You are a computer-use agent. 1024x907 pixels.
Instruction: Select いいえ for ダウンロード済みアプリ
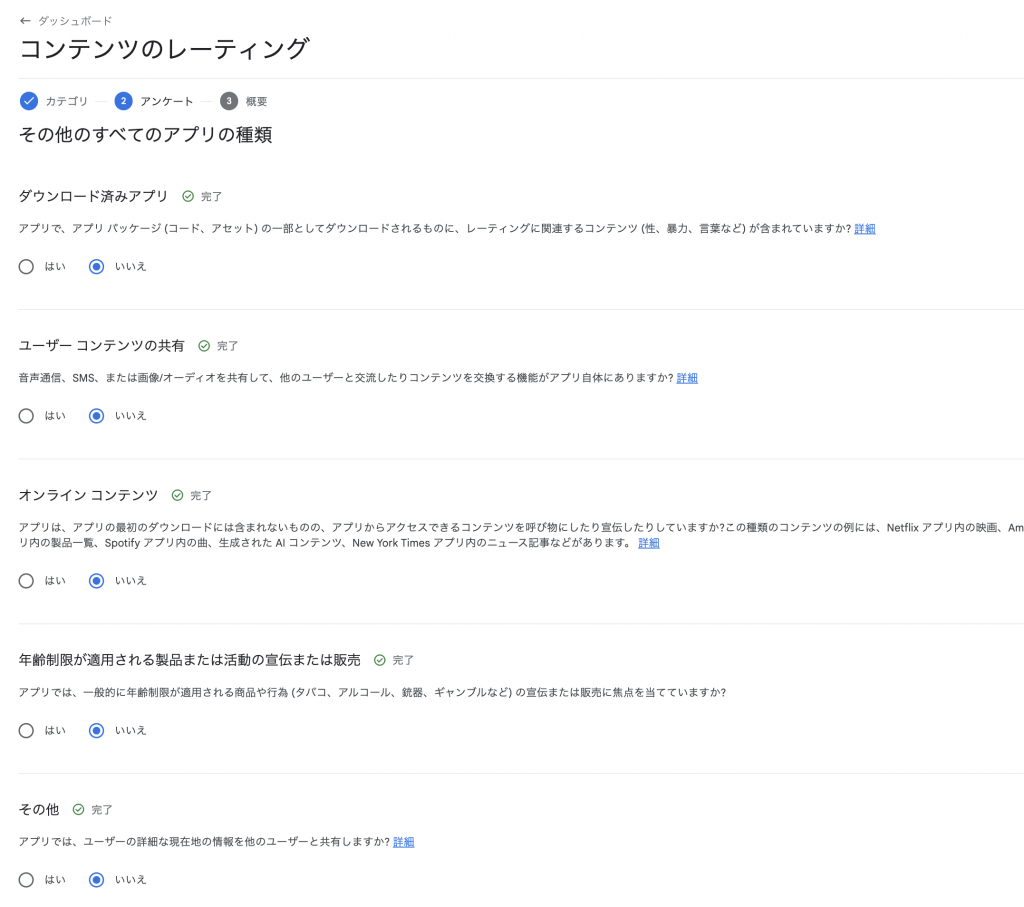click(97, 266)
